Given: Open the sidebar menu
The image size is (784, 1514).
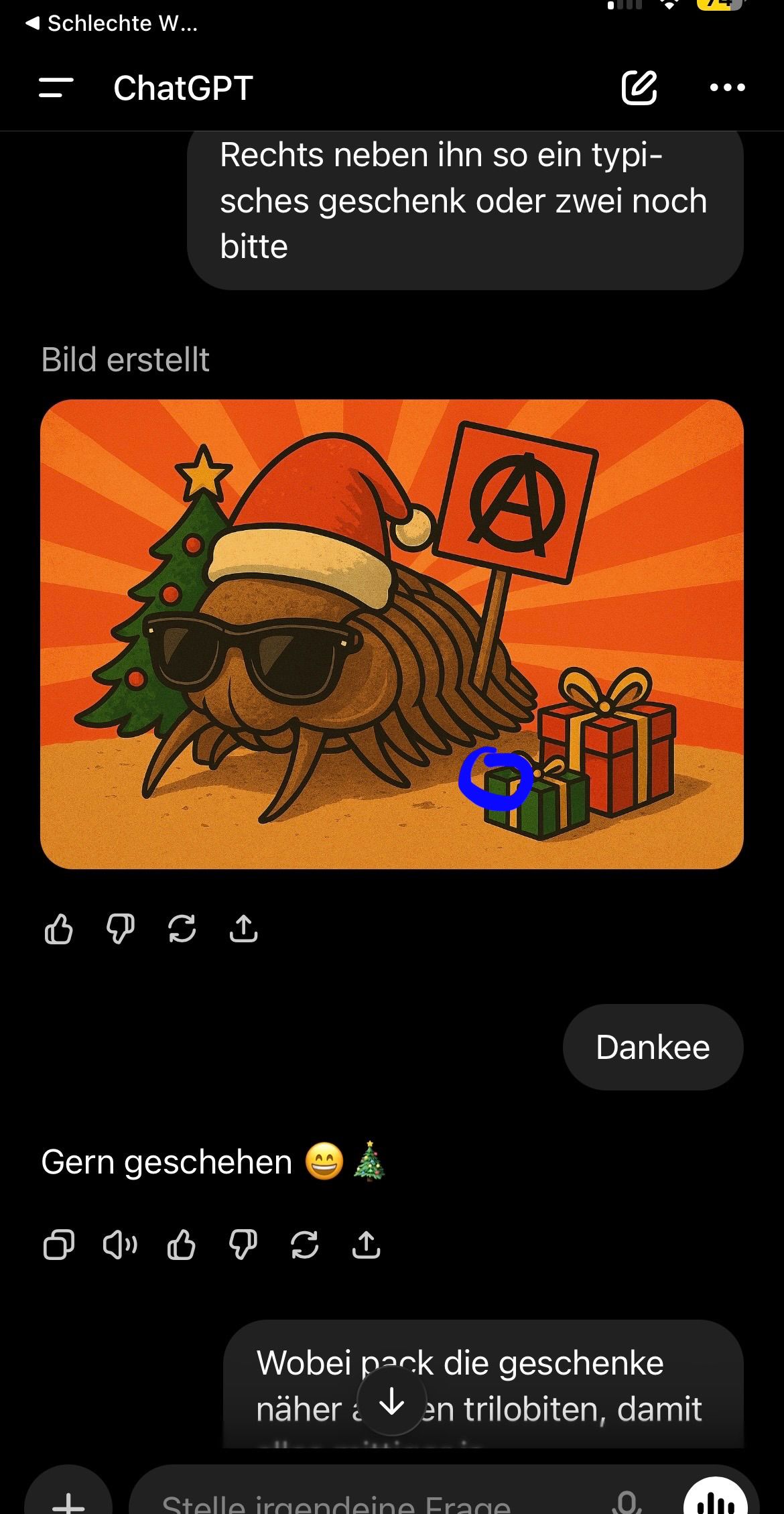Looking at the screenshot, I should click(56, 88).
